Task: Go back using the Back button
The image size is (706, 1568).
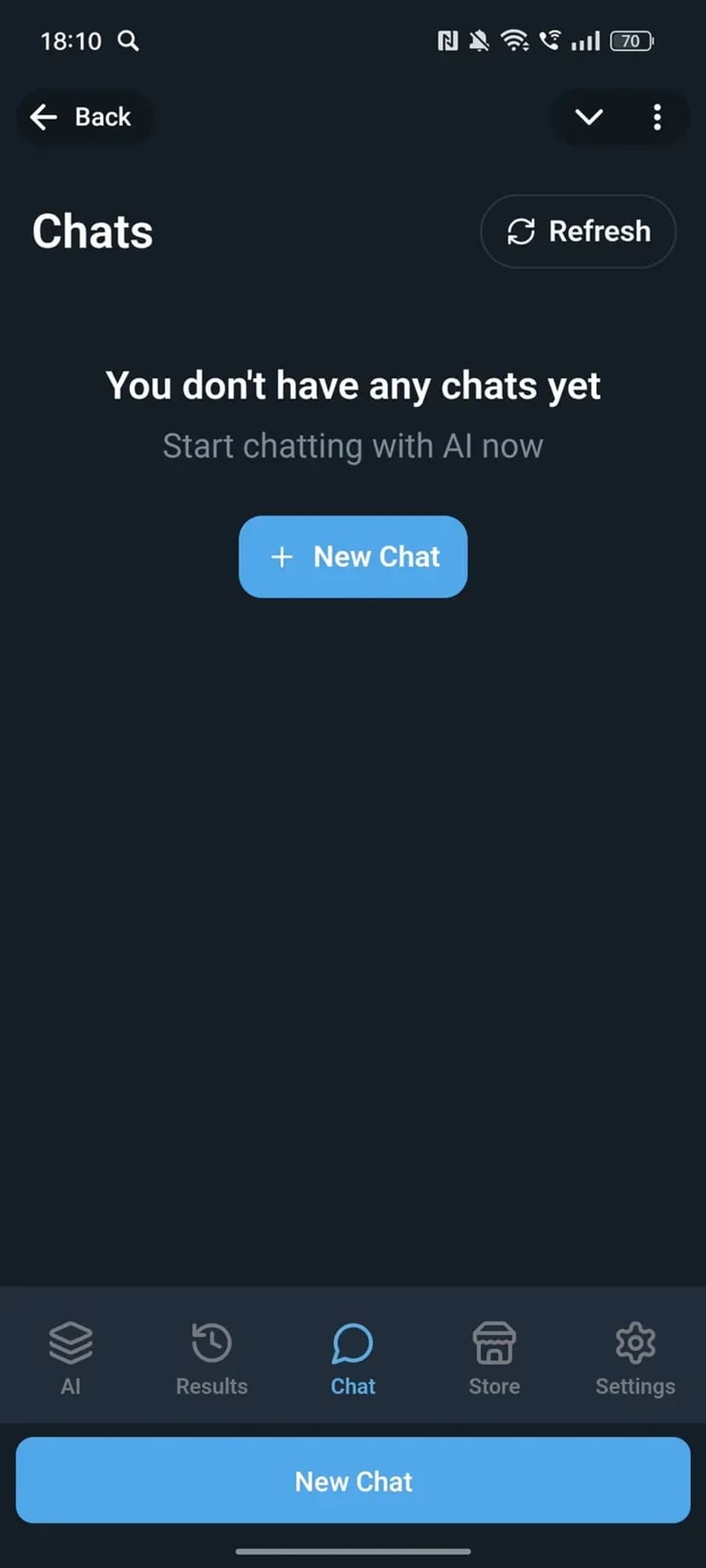Action: 82,117
